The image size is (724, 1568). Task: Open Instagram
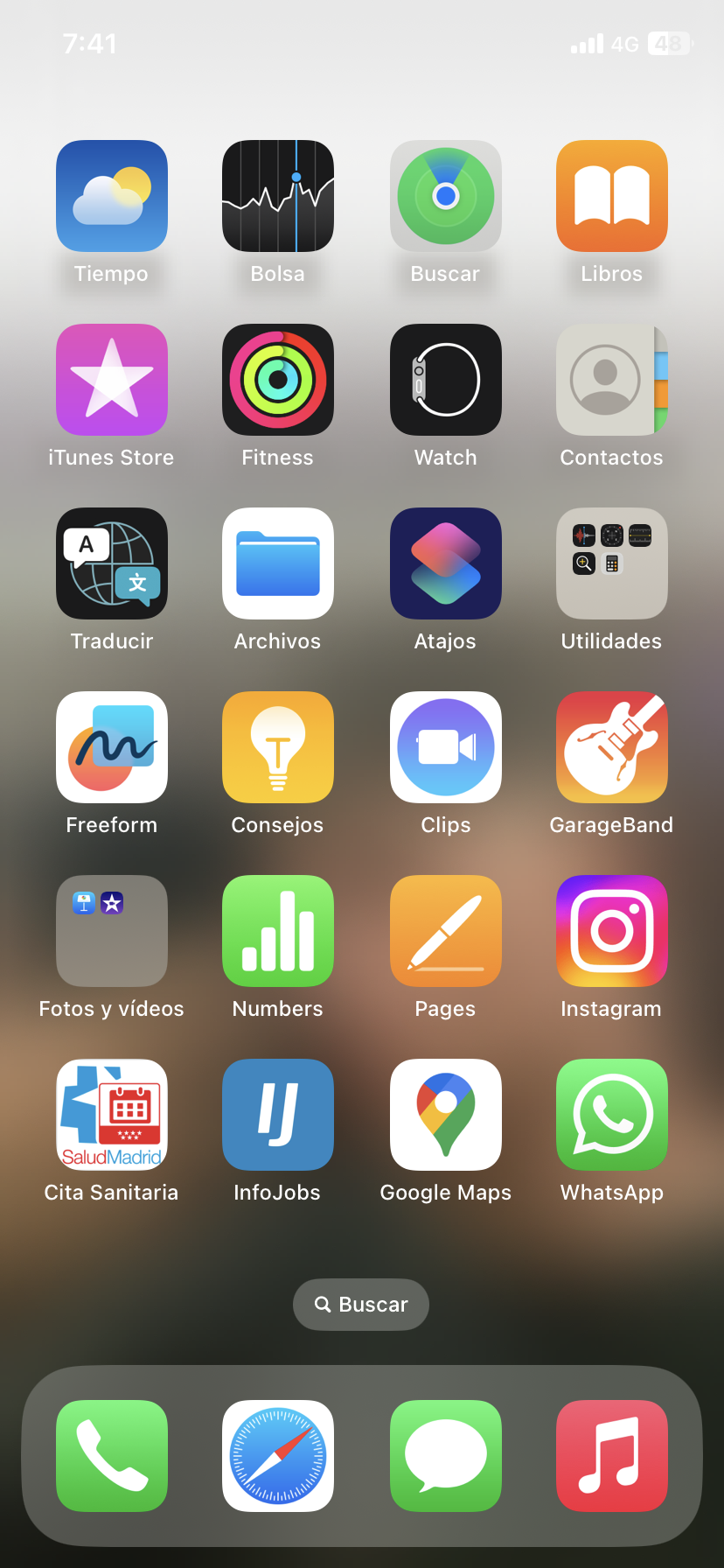612,931
